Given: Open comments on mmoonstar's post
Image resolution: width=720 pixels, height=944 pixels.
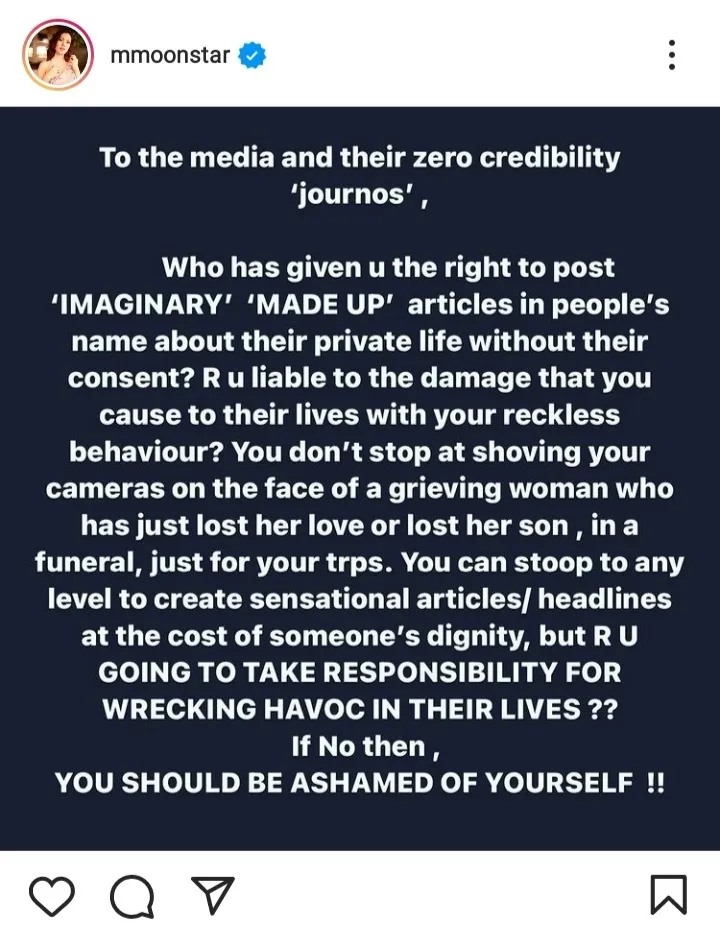Looking at the screenshot, I should pos(131,895).
